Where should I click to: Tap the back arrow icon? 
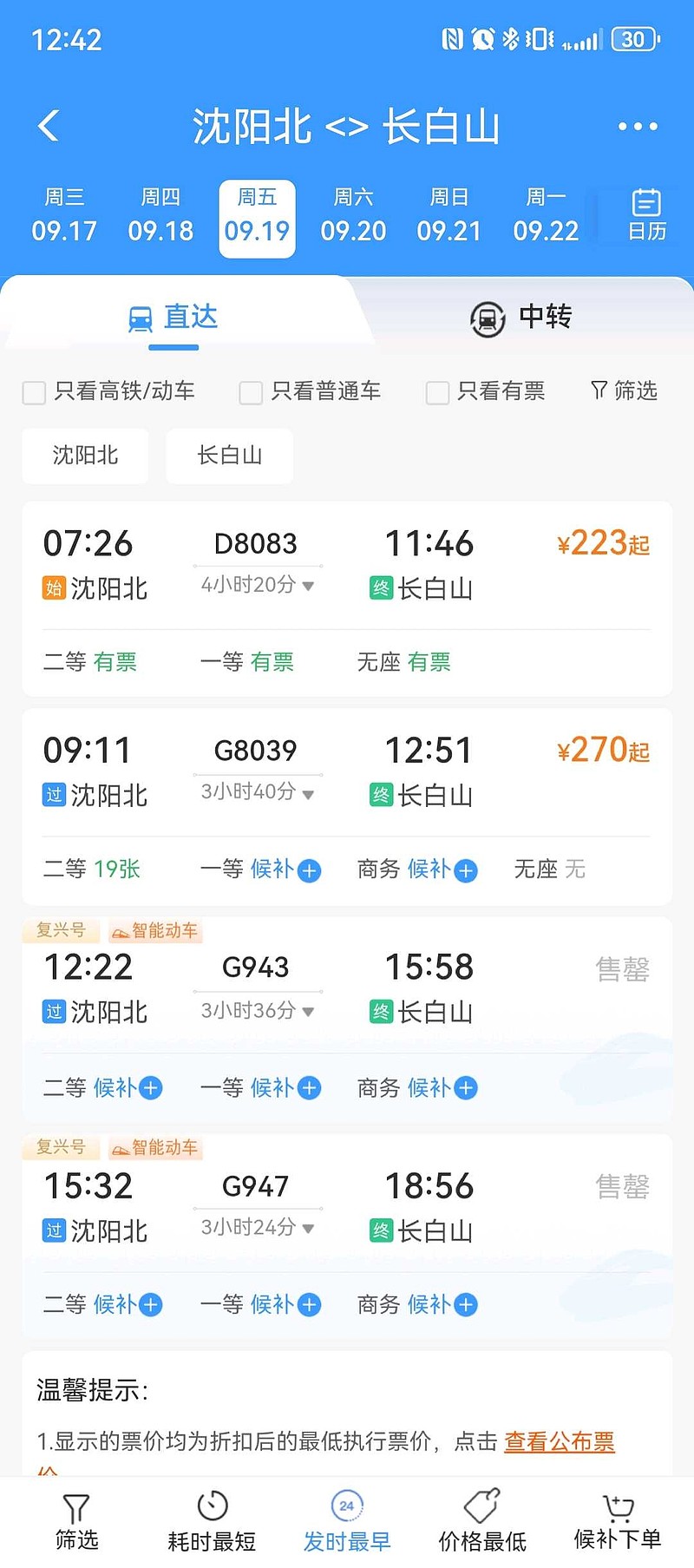point(48,125)
